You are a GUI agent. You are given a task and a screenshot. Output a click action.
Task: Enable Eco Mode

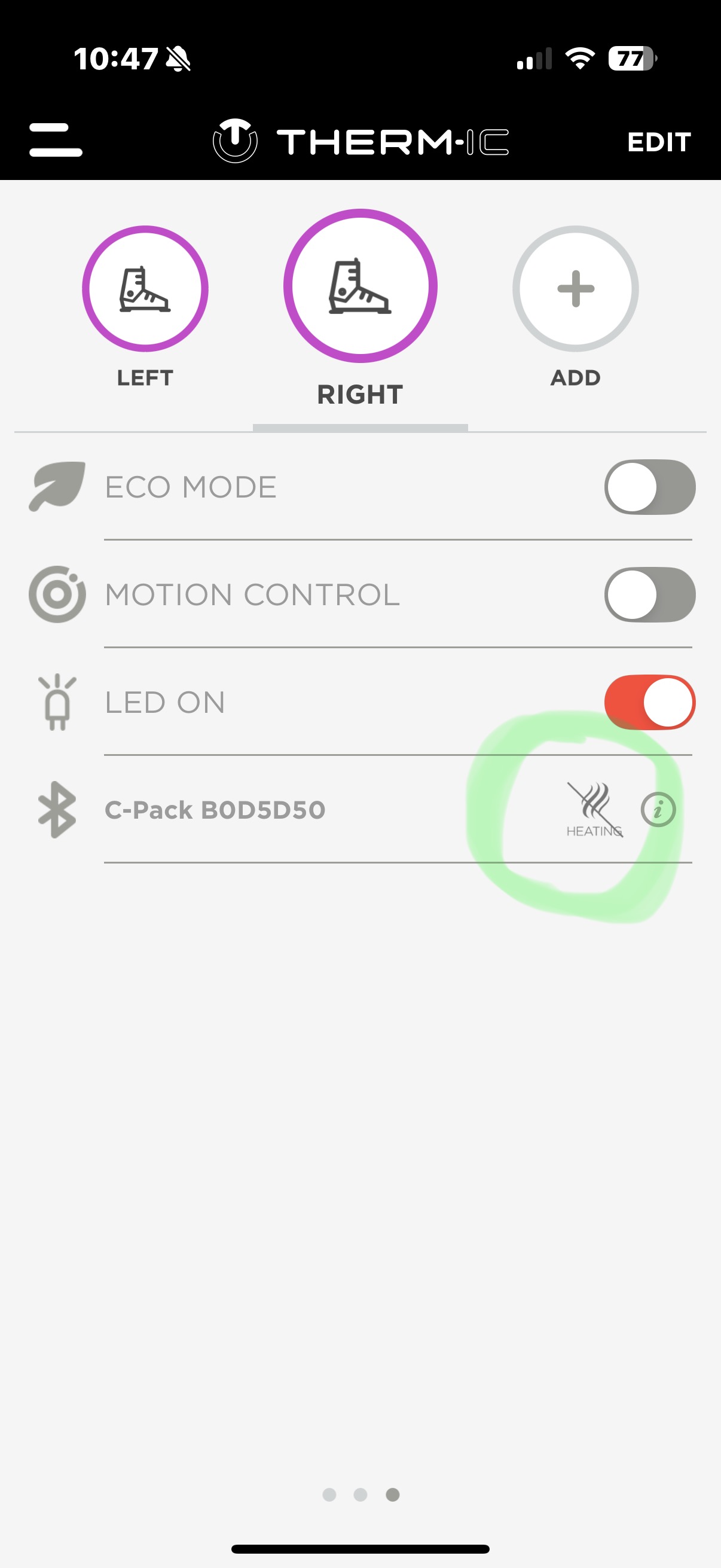point(649,487)
